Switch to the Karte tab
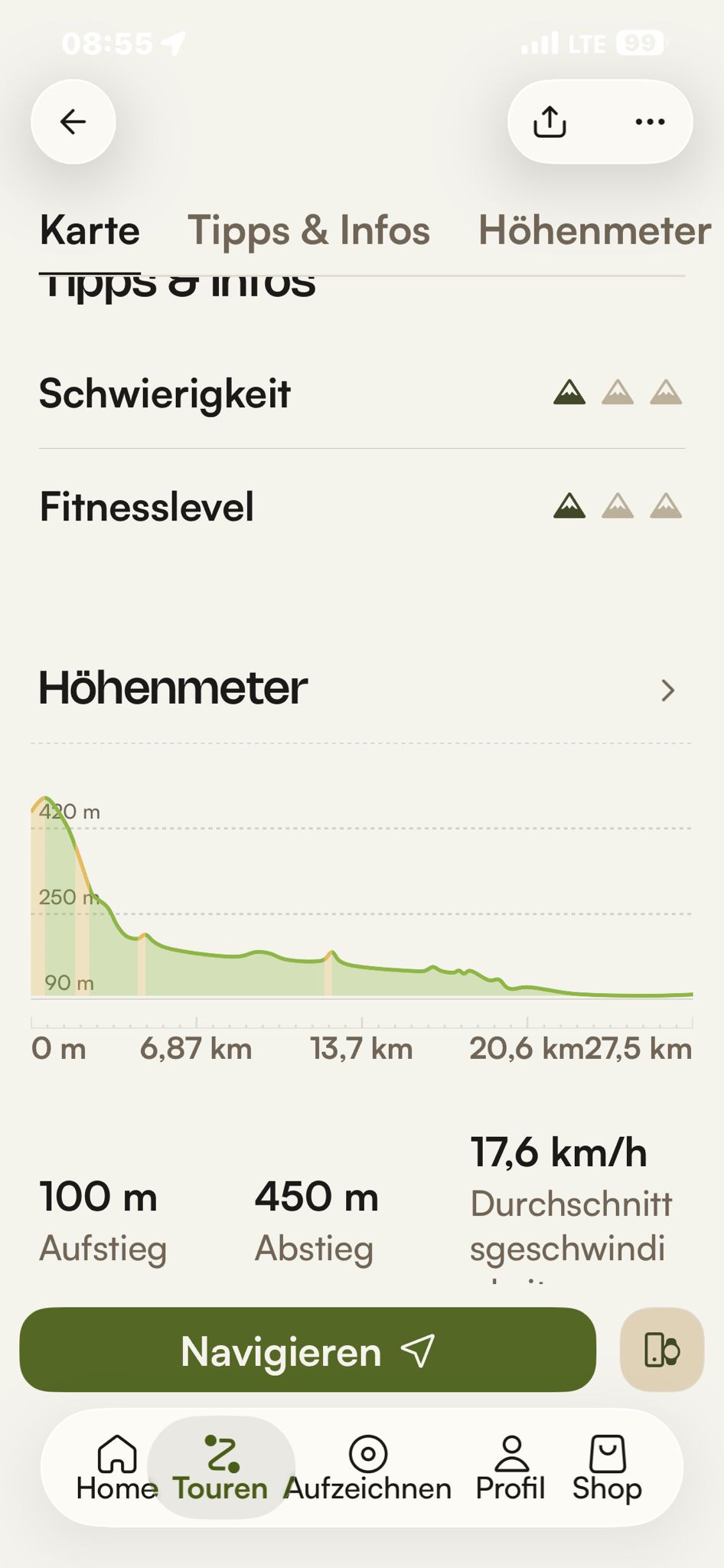The image size is (724, 1568). pyautogui.click(x=90, y=230)
